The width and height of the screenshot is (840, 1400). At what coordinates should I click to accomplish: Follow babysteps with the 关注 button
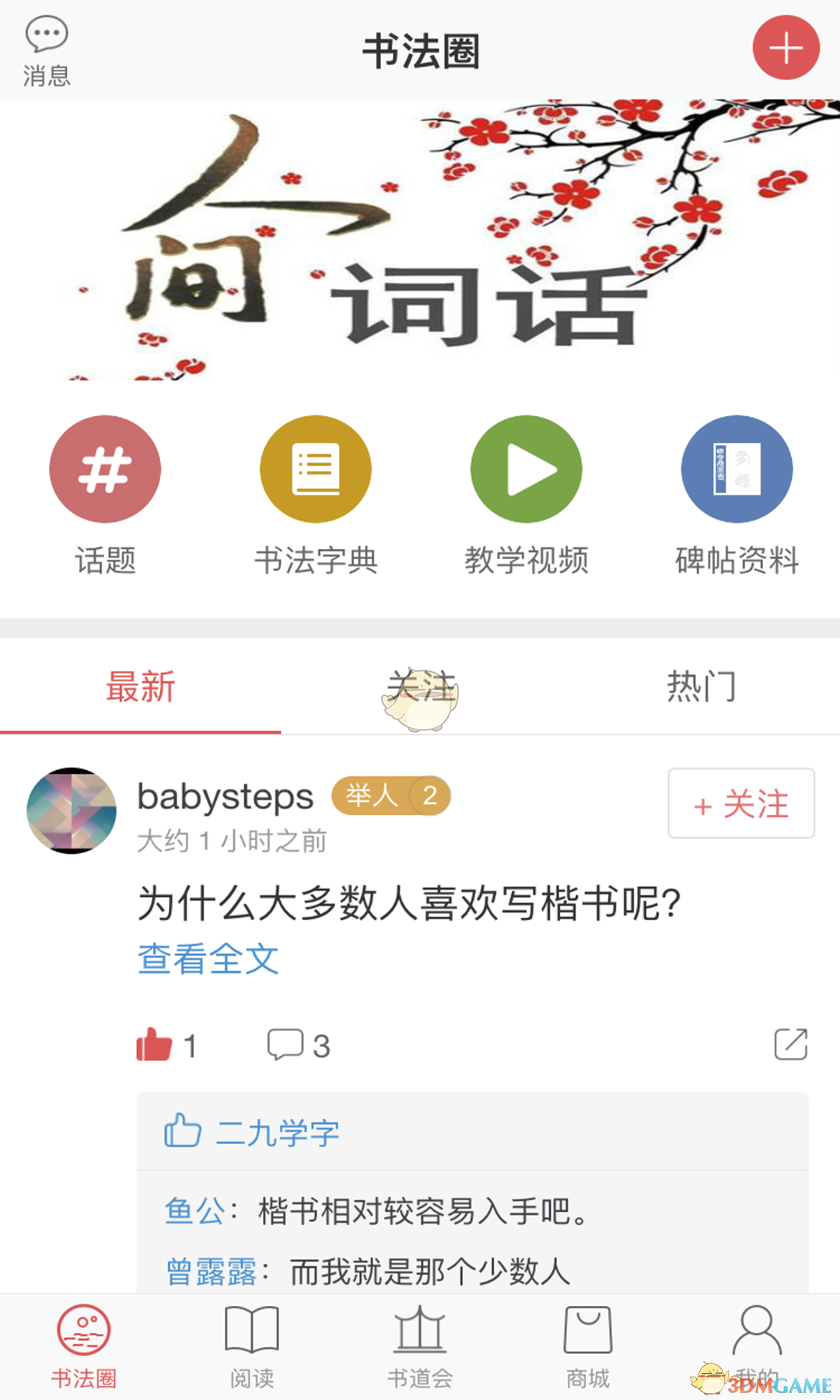(x=741, y=803)
